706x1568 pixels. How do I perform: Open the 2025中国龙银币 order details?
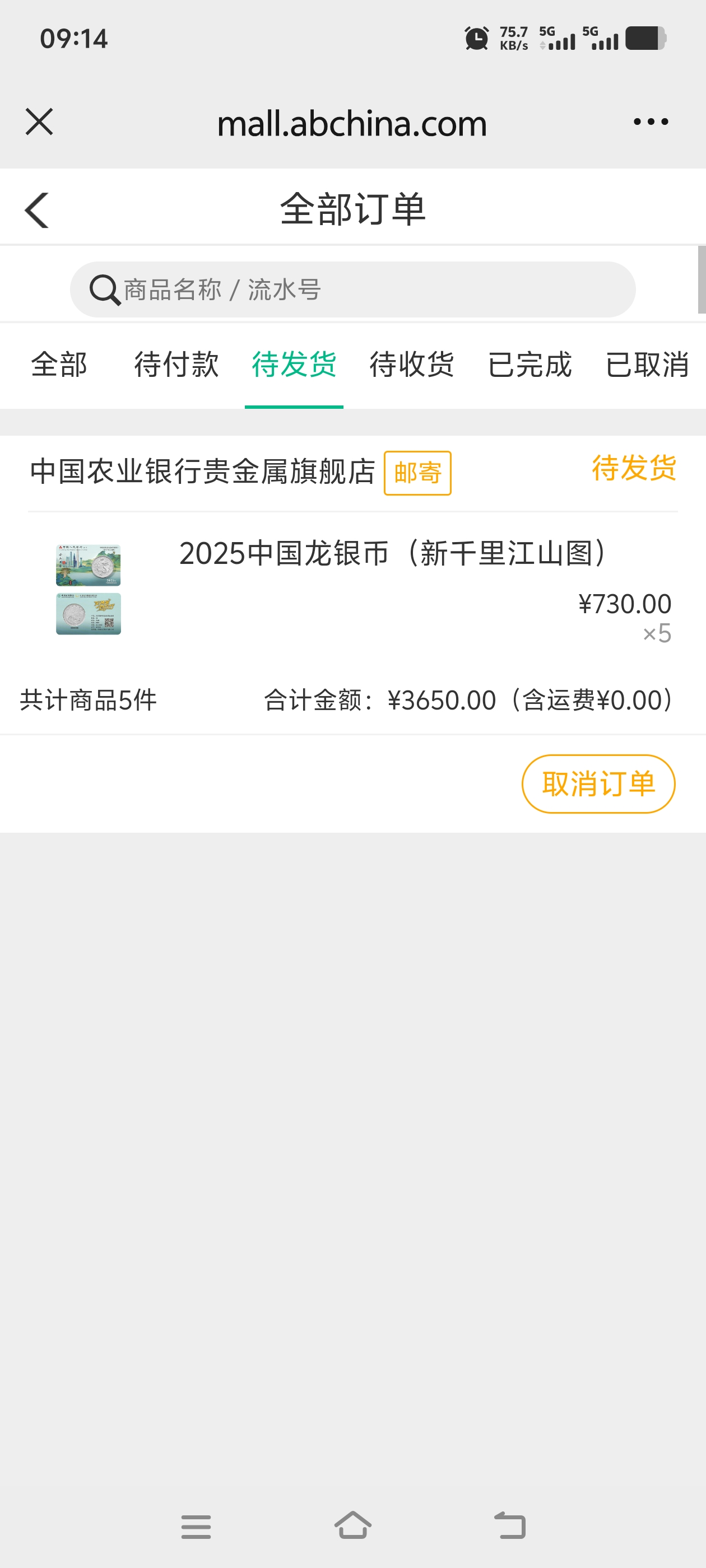392,554
